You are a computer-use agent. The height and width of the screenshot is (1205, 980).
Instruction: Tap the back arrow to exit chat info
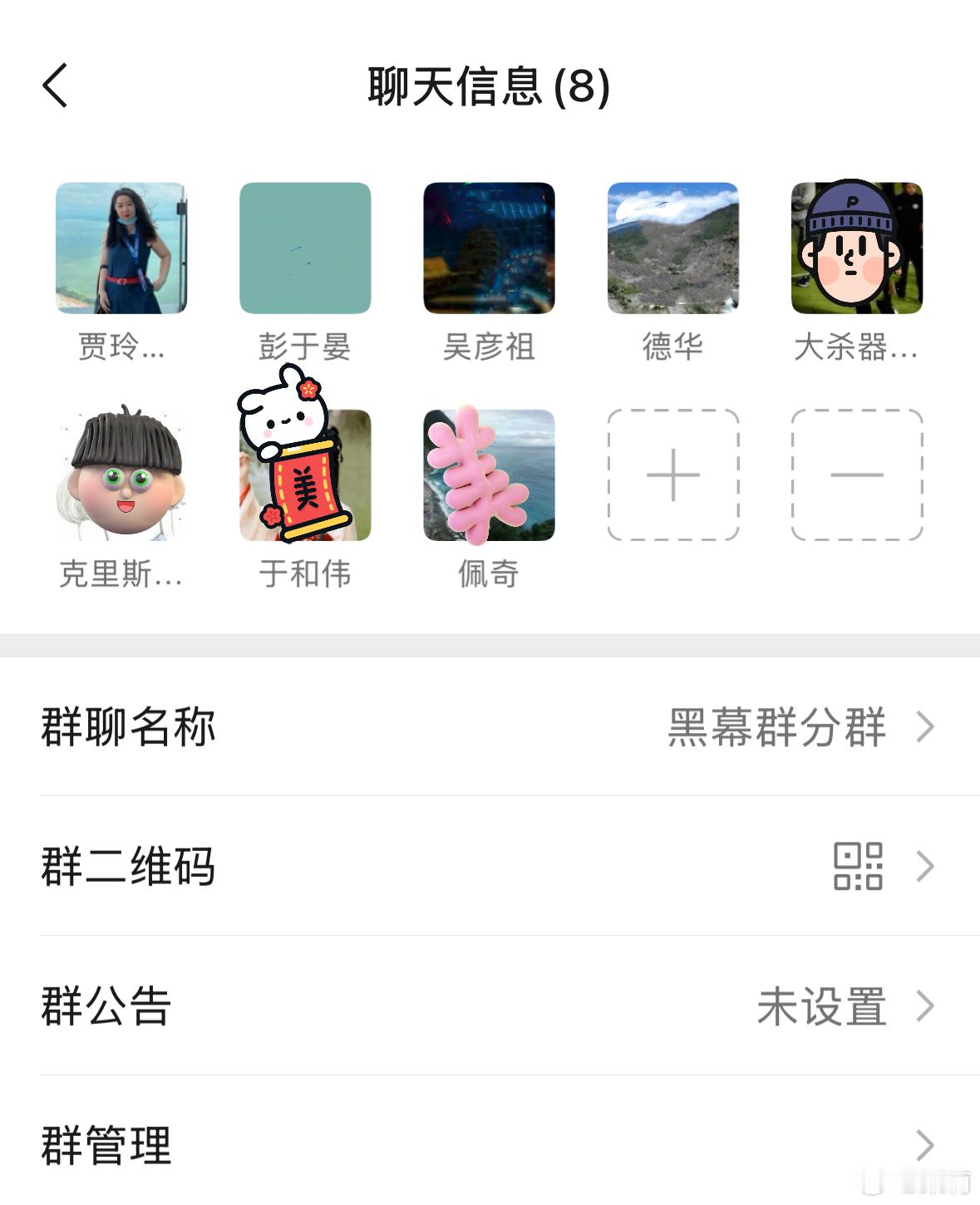pos(55,86)
